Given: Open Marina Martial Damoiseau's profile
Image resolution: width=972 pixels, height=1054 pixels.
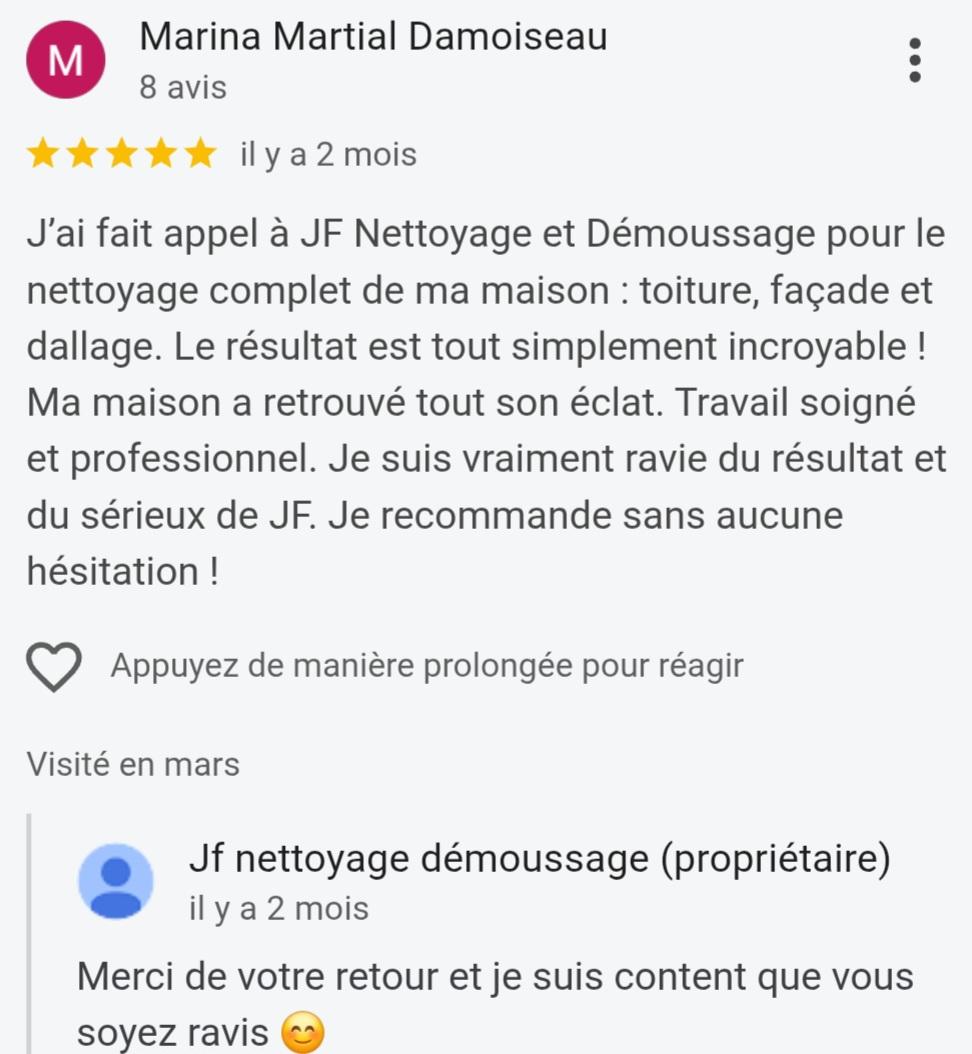Looking at the screenshot, I should tap(373, 37).
